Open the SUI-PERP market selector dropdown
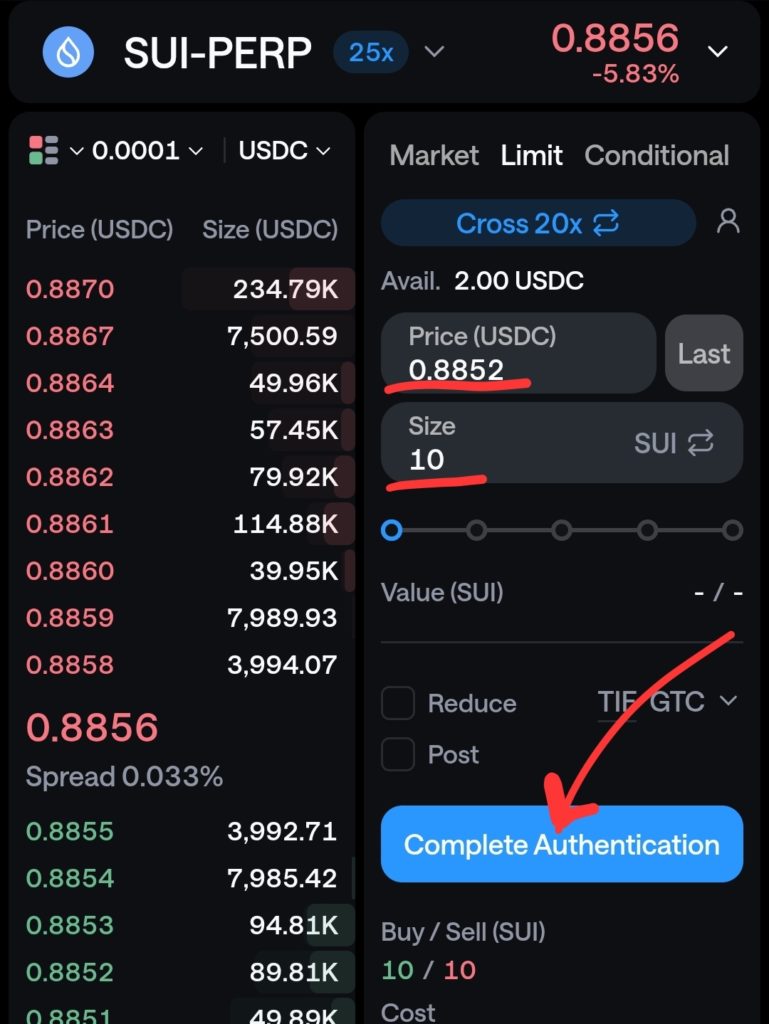Image resolution: width=769 pixels, height=1024 pixels. pyautogui.click(x=435, y=51)
